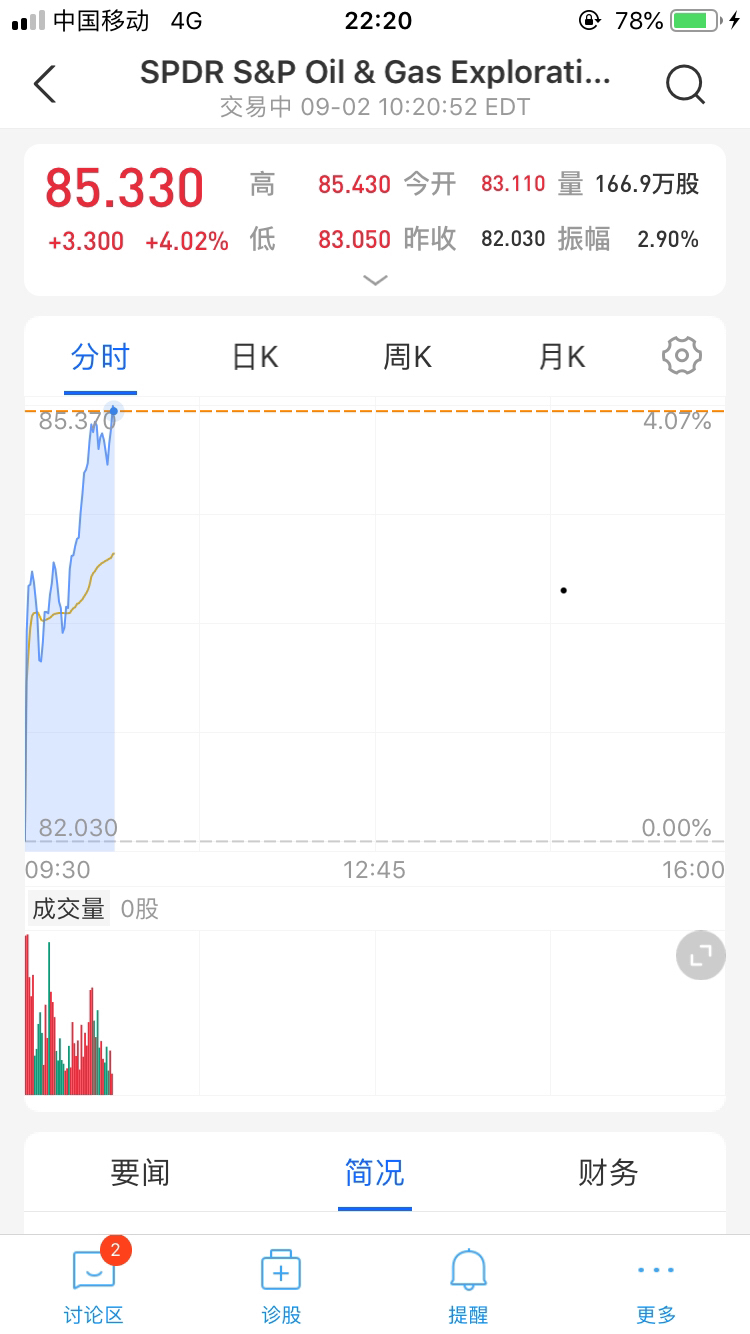Switch to the 周K chart tab

pos(408,357)
